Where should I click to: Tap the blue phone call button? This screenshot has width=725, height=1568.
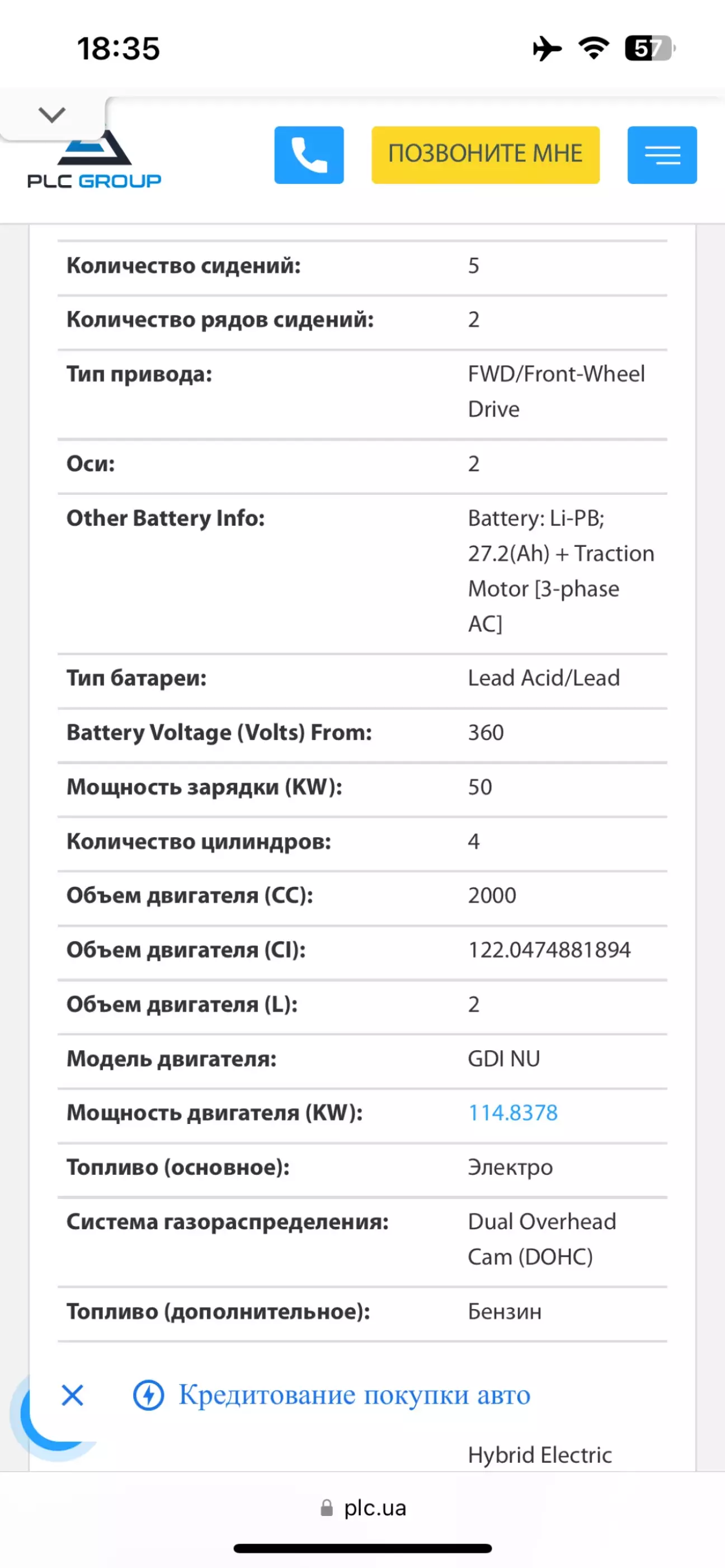point(309,154)
